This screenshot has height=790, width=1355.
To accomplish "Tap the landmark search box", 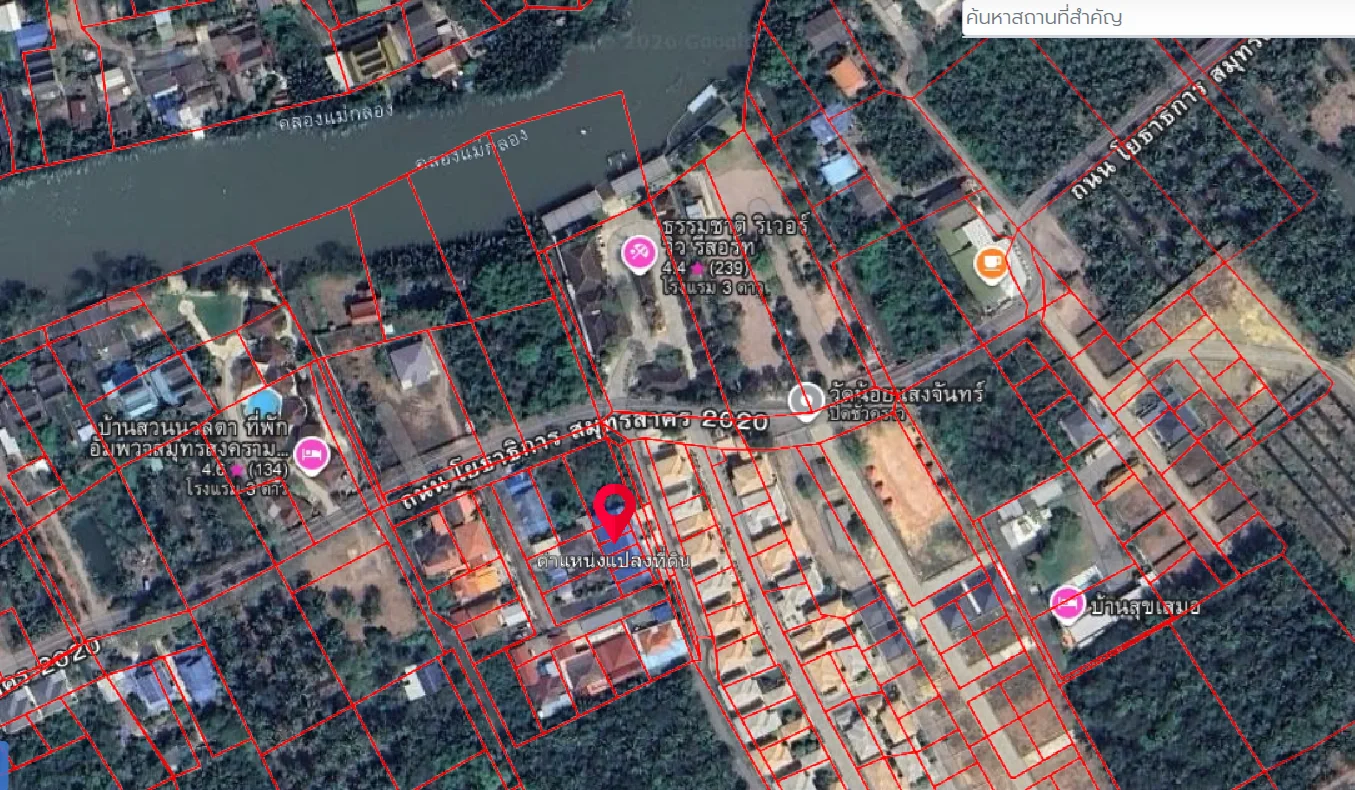I will (x=1155, y=18).
